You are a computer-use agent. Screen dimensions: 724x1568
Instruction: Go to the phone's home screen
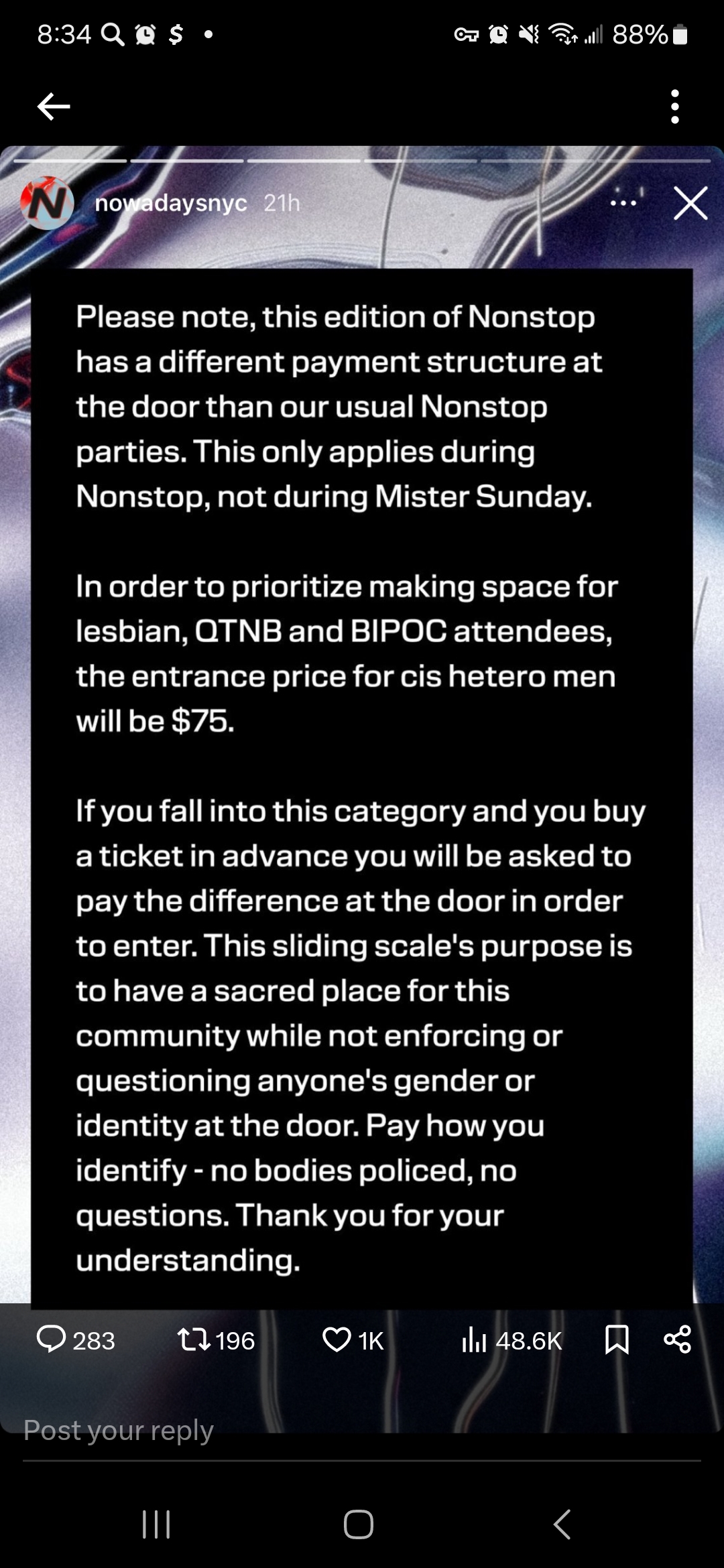pos(359,1524)
